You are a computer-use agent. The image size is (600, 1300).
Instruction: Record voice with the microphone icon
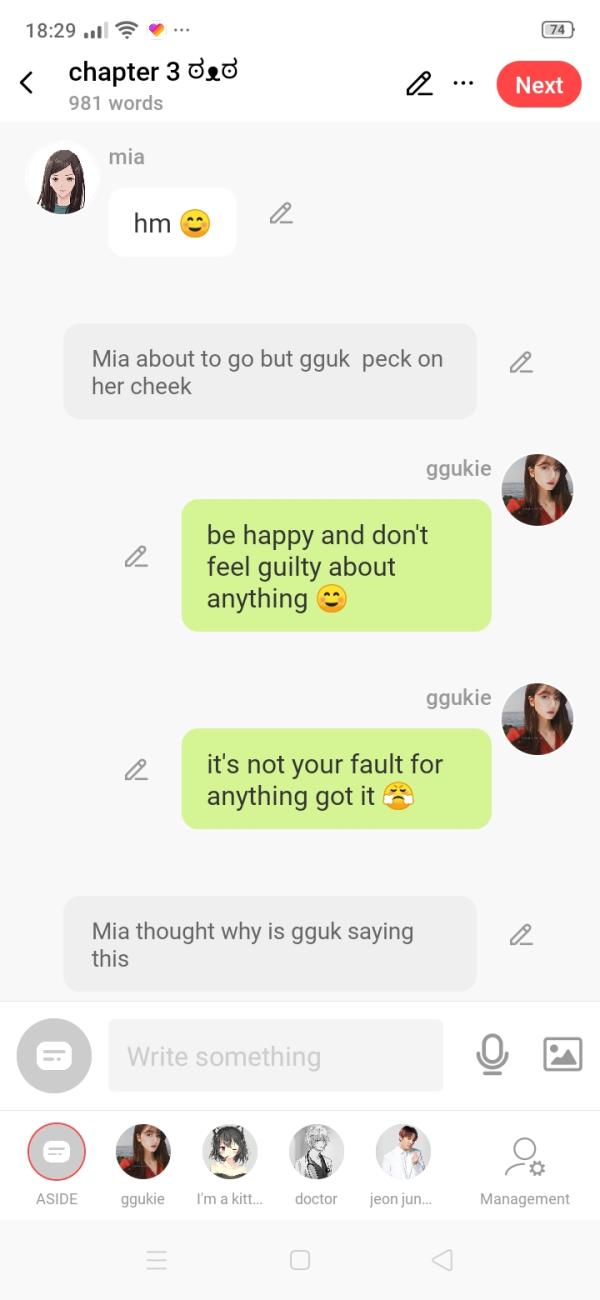492,1055
